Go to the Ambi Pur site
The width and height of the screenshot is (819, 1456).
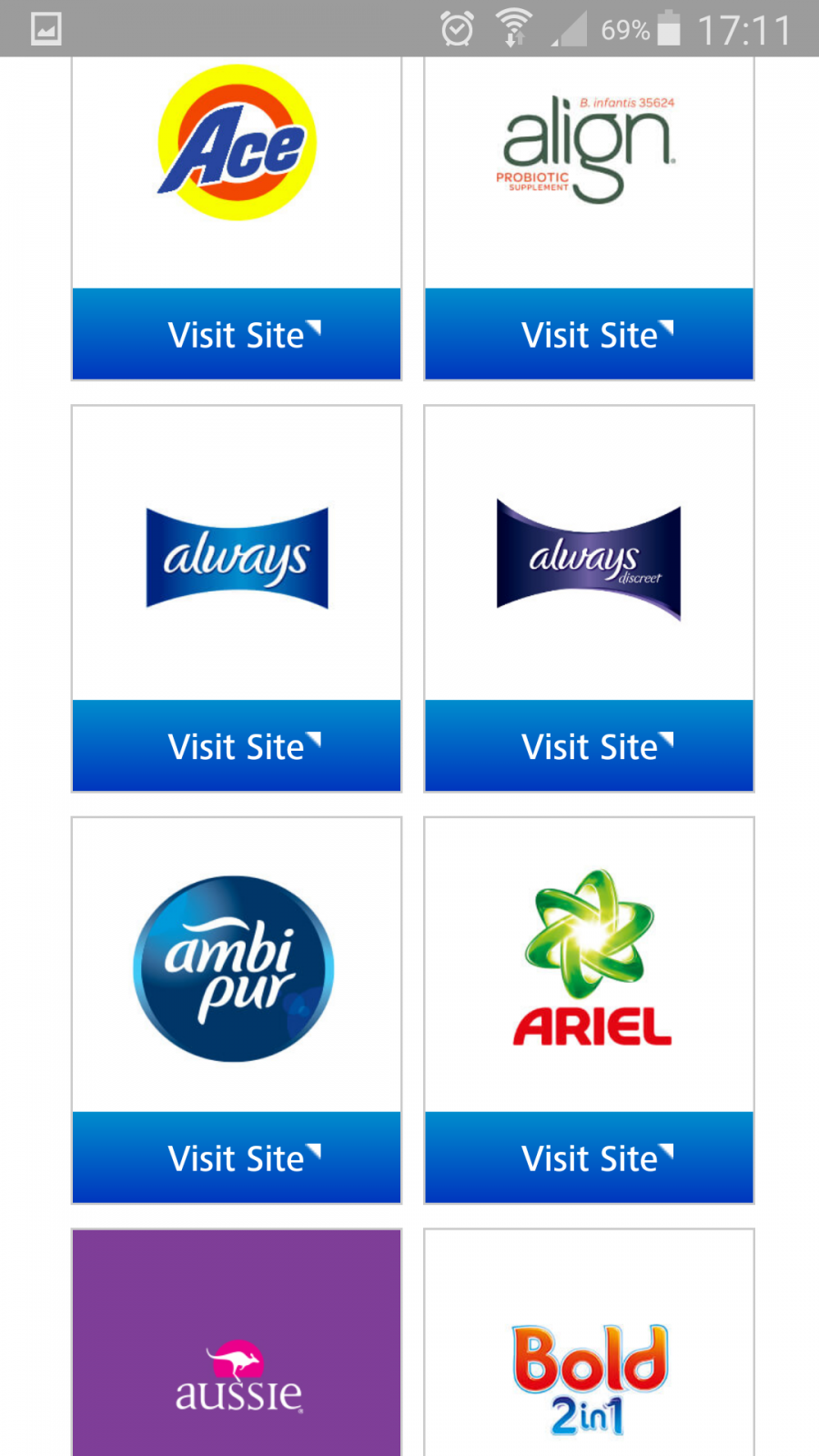pyautogui.click(x=237, y=1158)
